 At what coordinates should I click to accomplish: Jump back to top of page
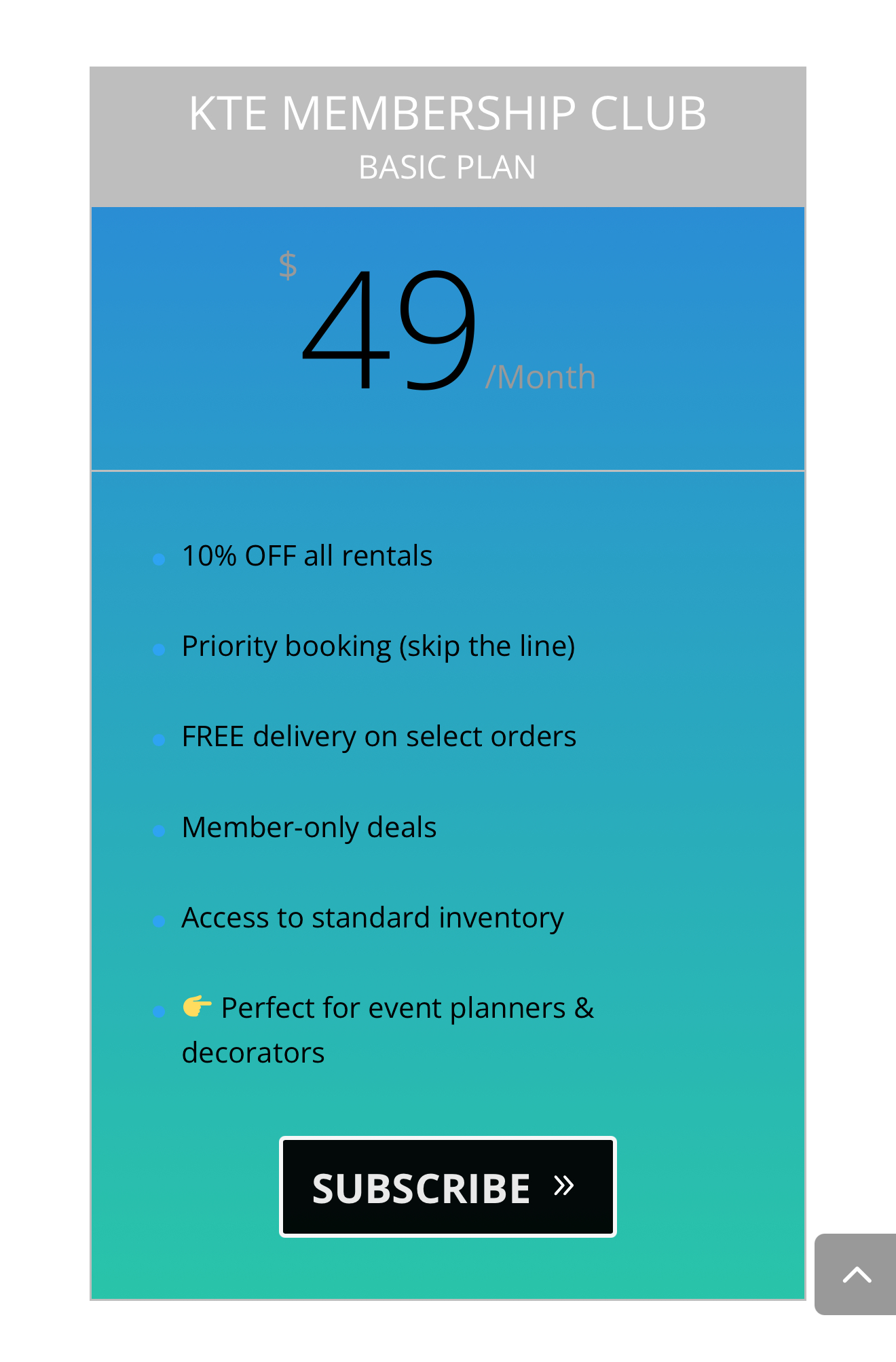(x=856, y=1274)
